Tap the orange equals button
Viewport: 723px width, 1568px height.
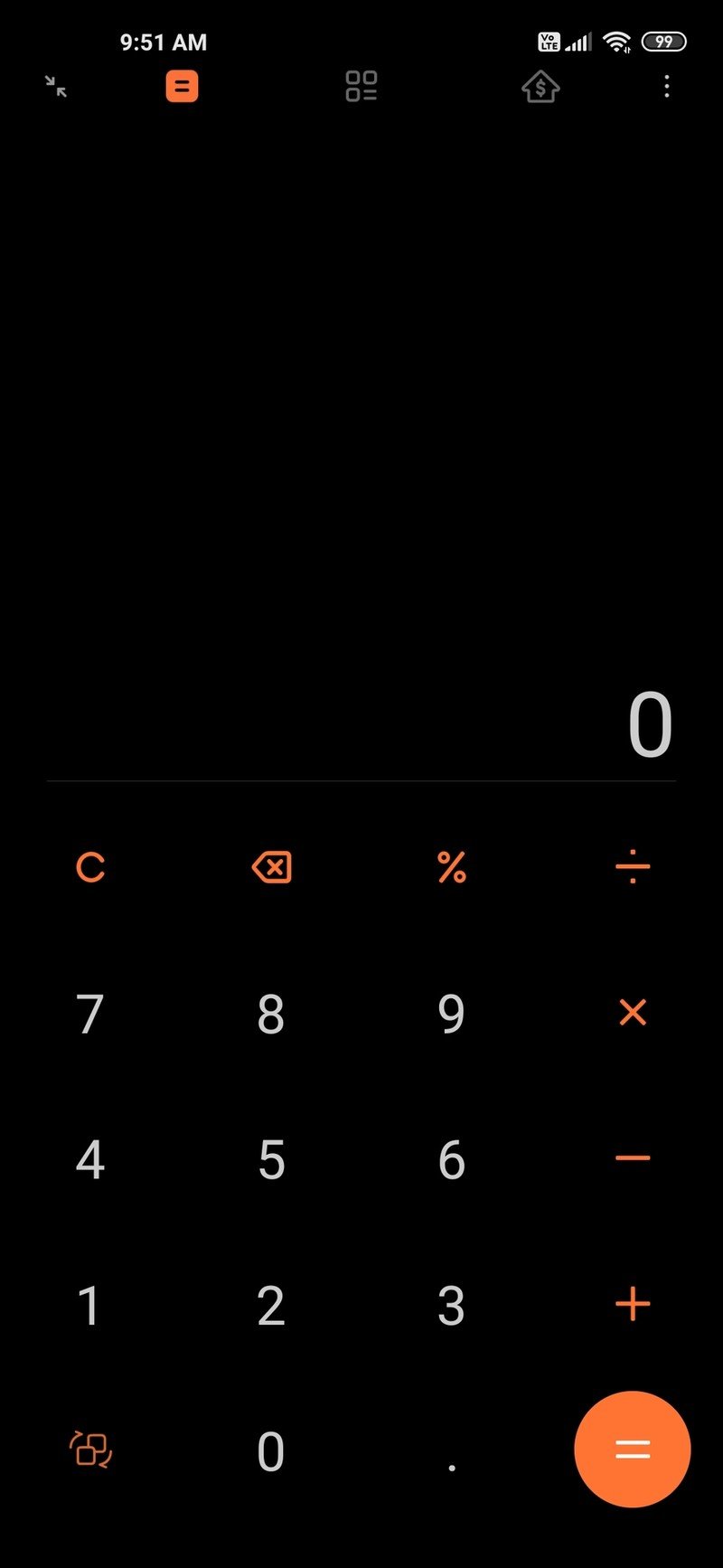tap(633, 1450)
